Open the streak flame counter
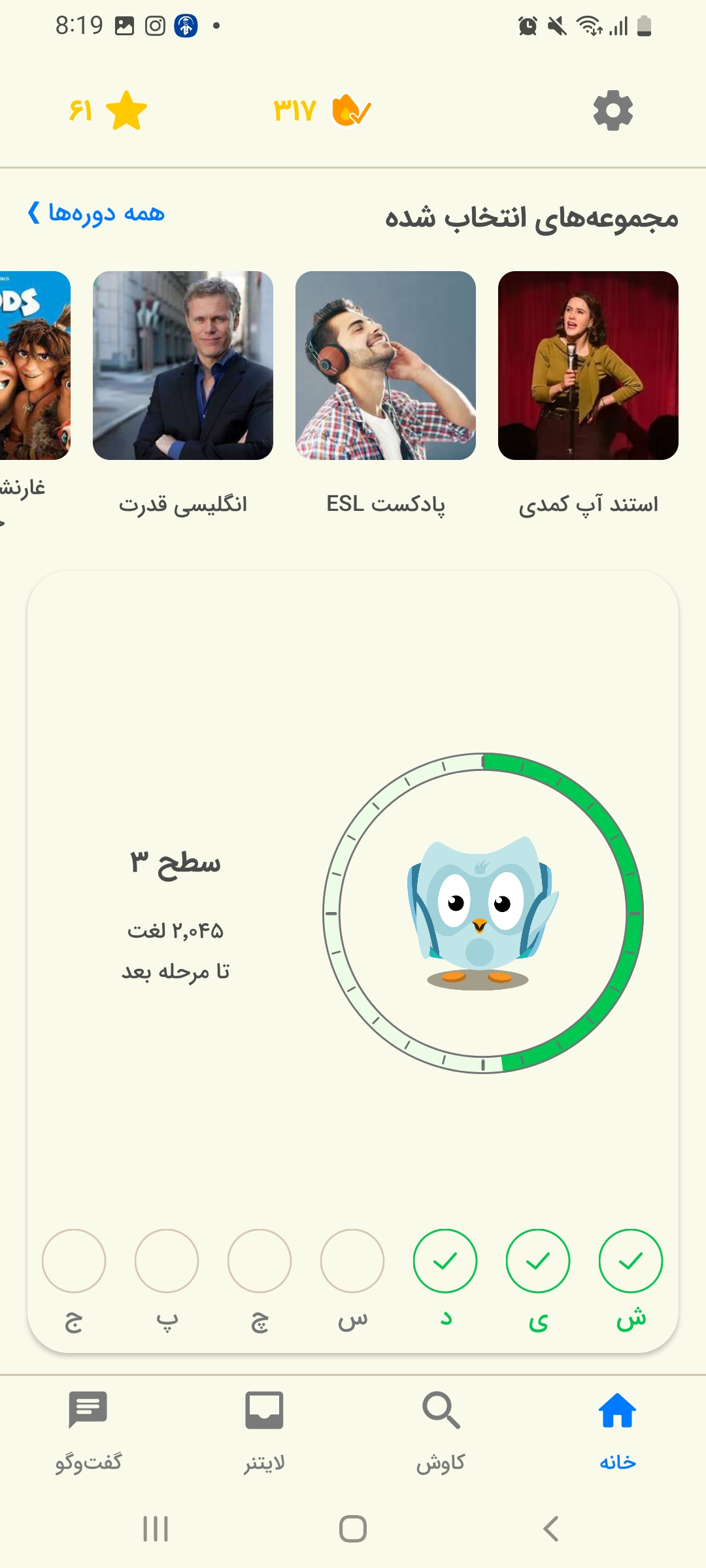Viewport: 706px width, 1568px height. pos(322,110)
